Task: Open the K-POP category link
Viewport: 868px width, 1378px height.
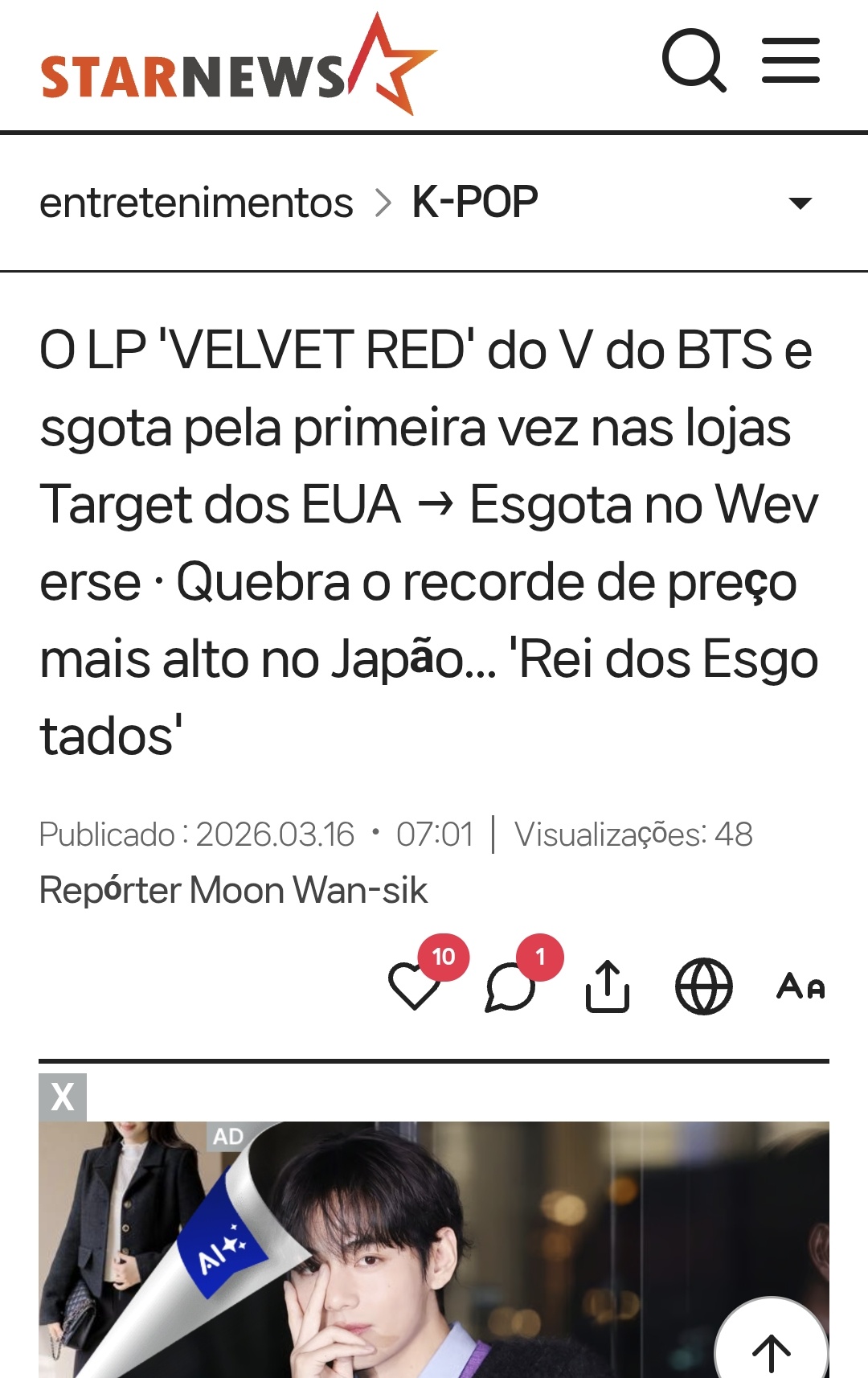Action: 474,203
